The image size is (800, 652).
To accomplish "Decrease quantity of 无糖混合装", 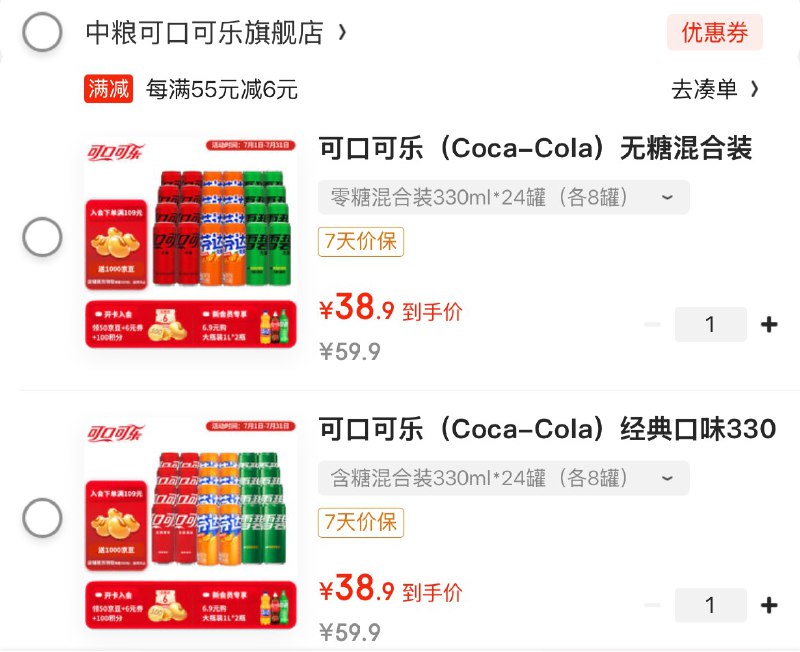I will tap(652, 324).
